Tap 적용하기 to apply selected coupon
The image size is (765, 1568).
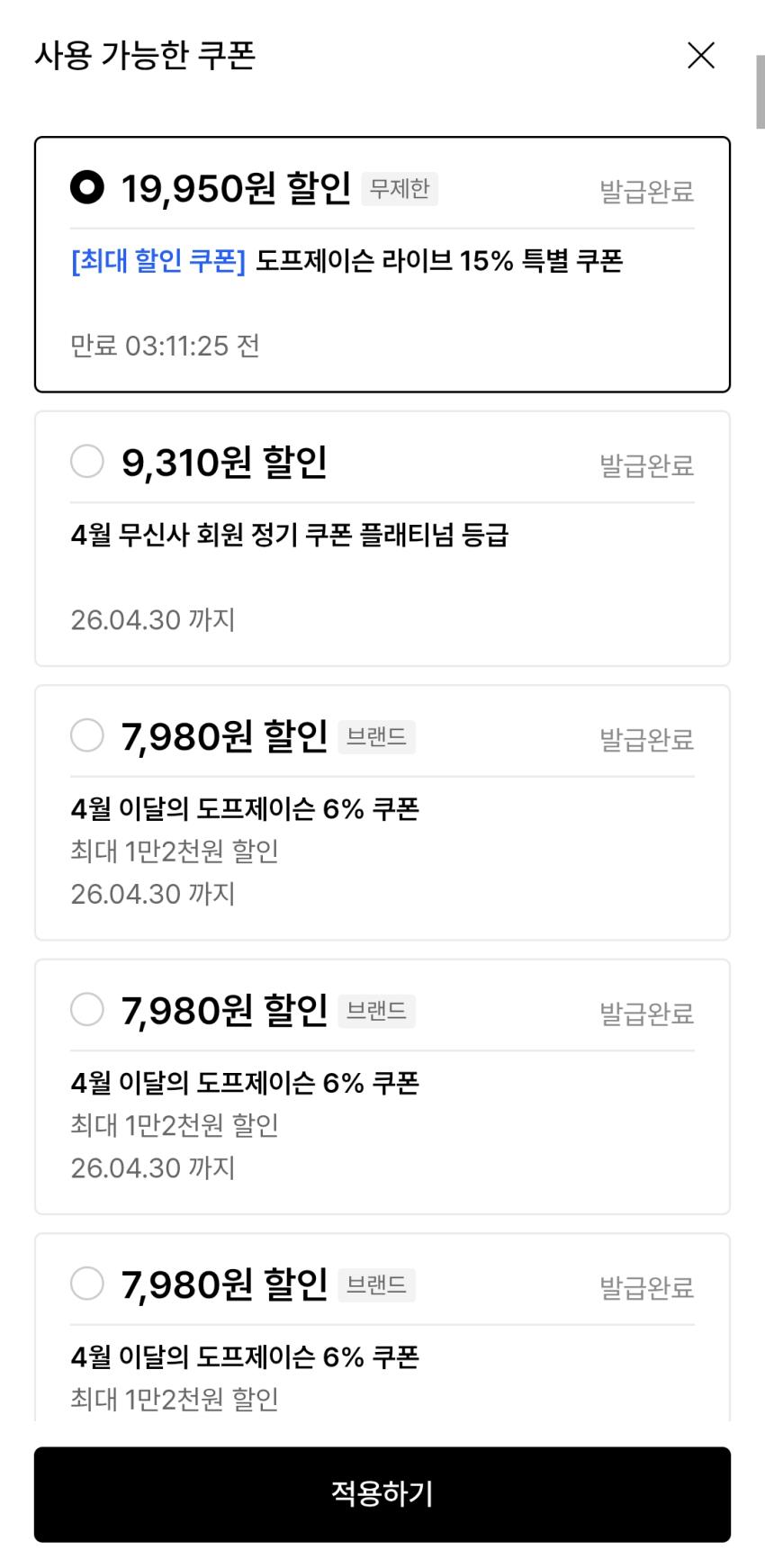[x=382, y=1493]
